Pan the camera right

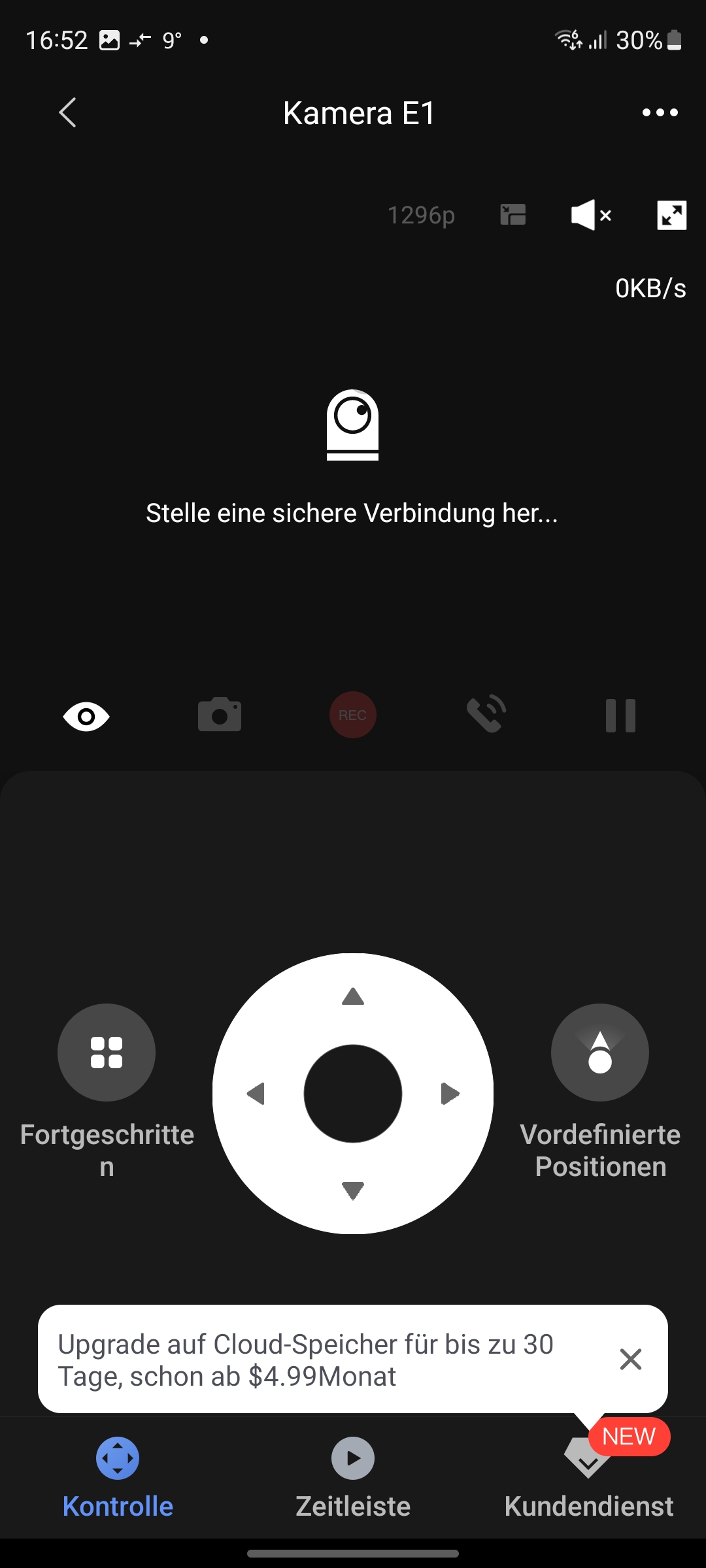(450, 1094)
